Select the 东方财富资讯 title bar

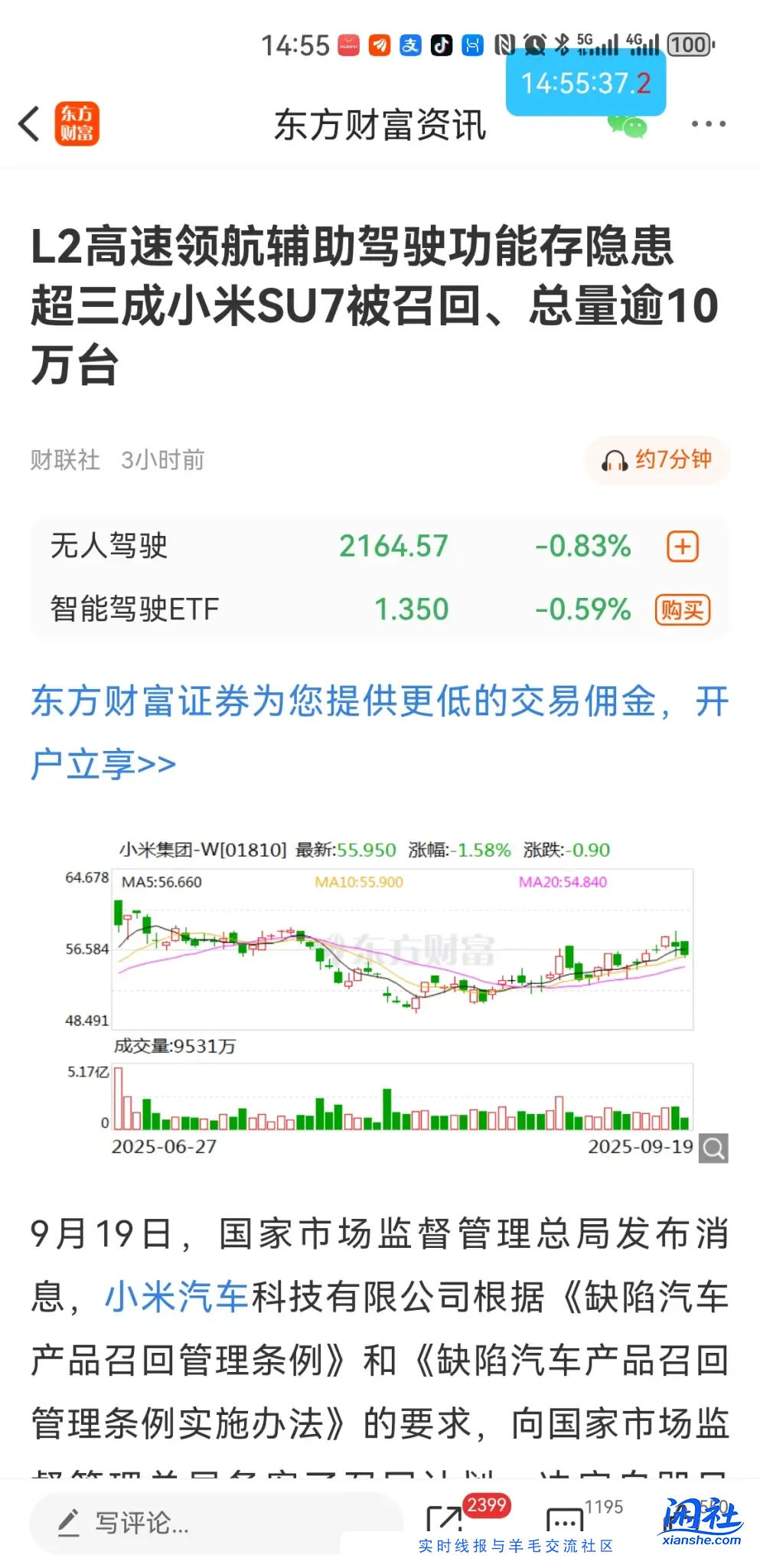point(380,124)
